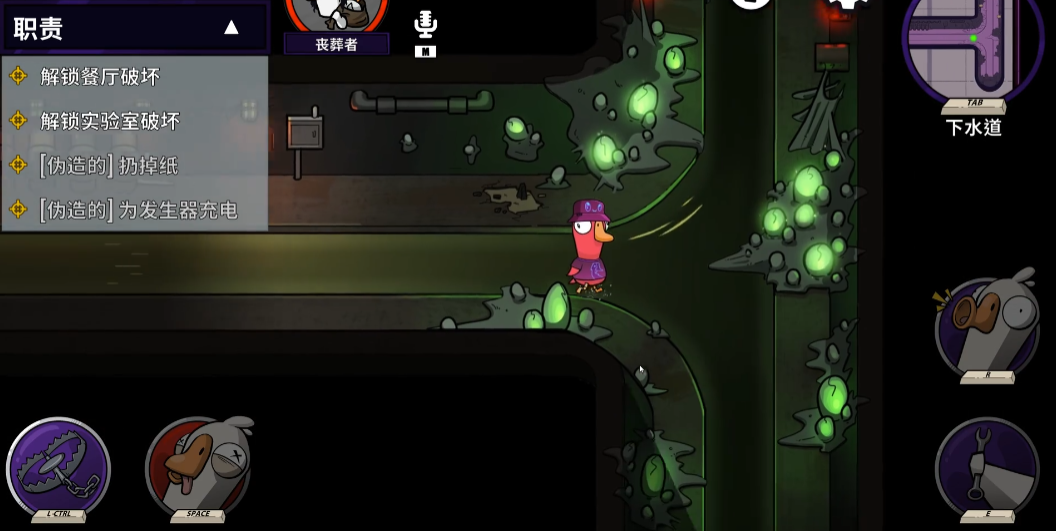Use the bear trap ability button
This screenshot has width=1056, height=531.
point(58,468)
